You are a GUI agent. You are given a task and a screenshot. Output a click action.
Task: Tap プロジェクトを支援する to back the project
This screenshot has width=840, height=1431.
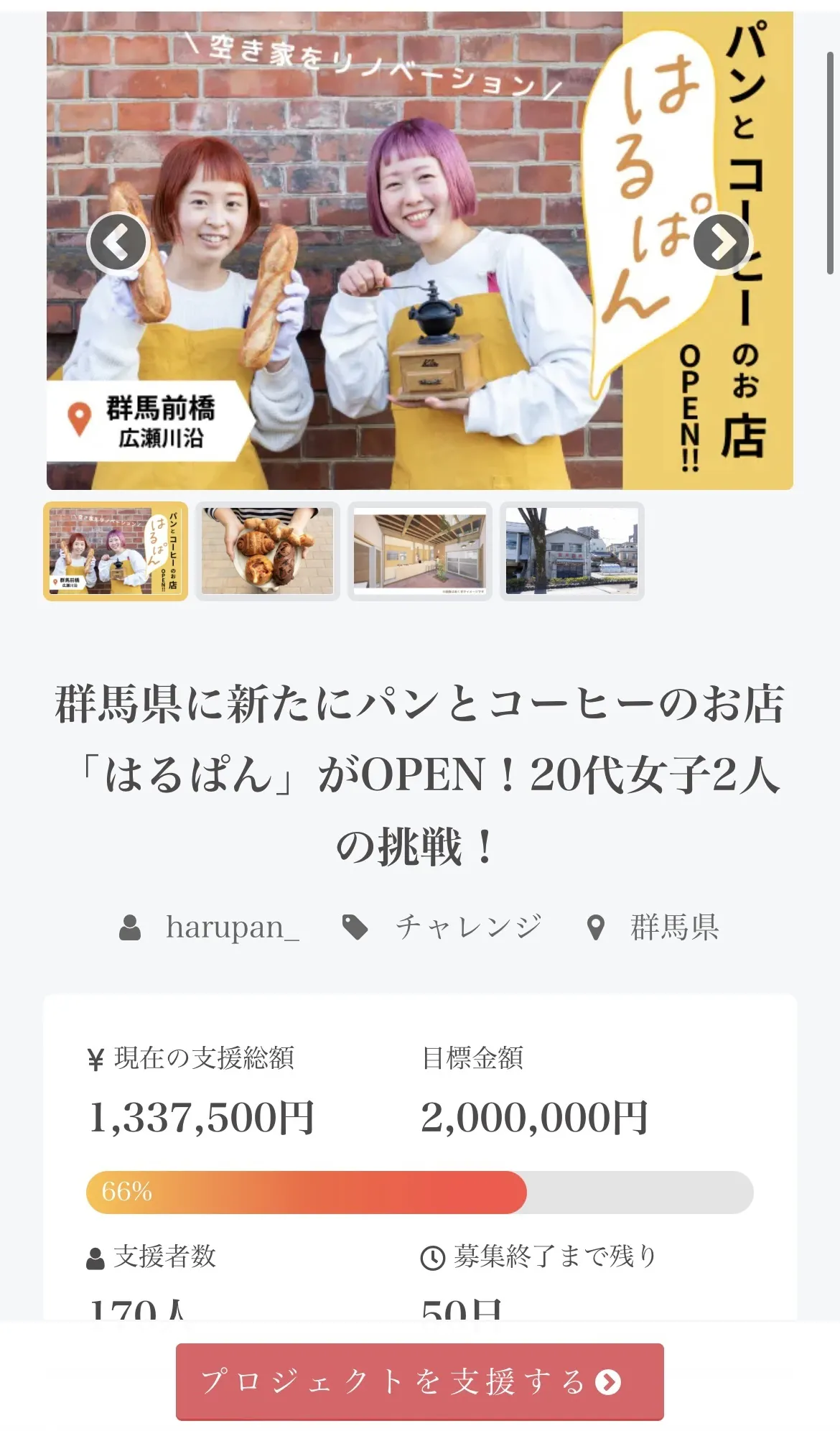click(419, 1381)
